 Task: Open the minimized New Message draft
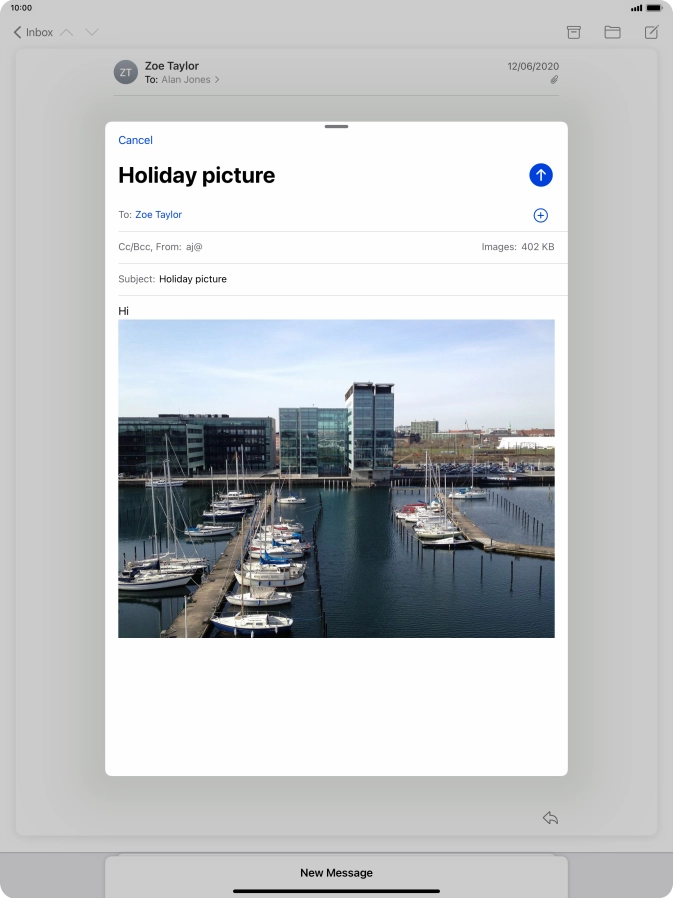point(336,872)
